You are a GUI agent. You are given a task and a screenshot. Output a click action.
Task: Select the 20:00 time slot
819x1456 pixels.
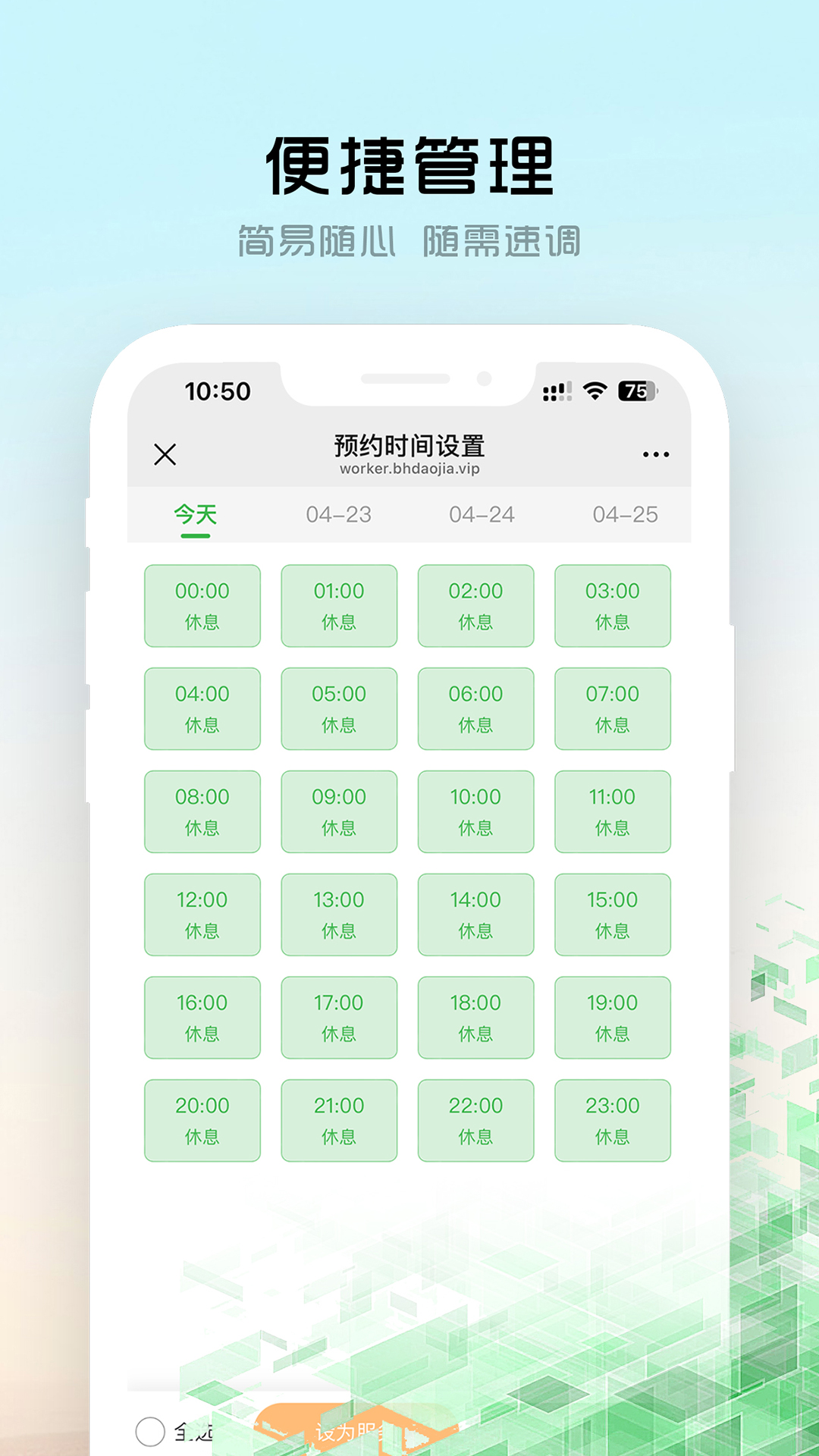202,1121
